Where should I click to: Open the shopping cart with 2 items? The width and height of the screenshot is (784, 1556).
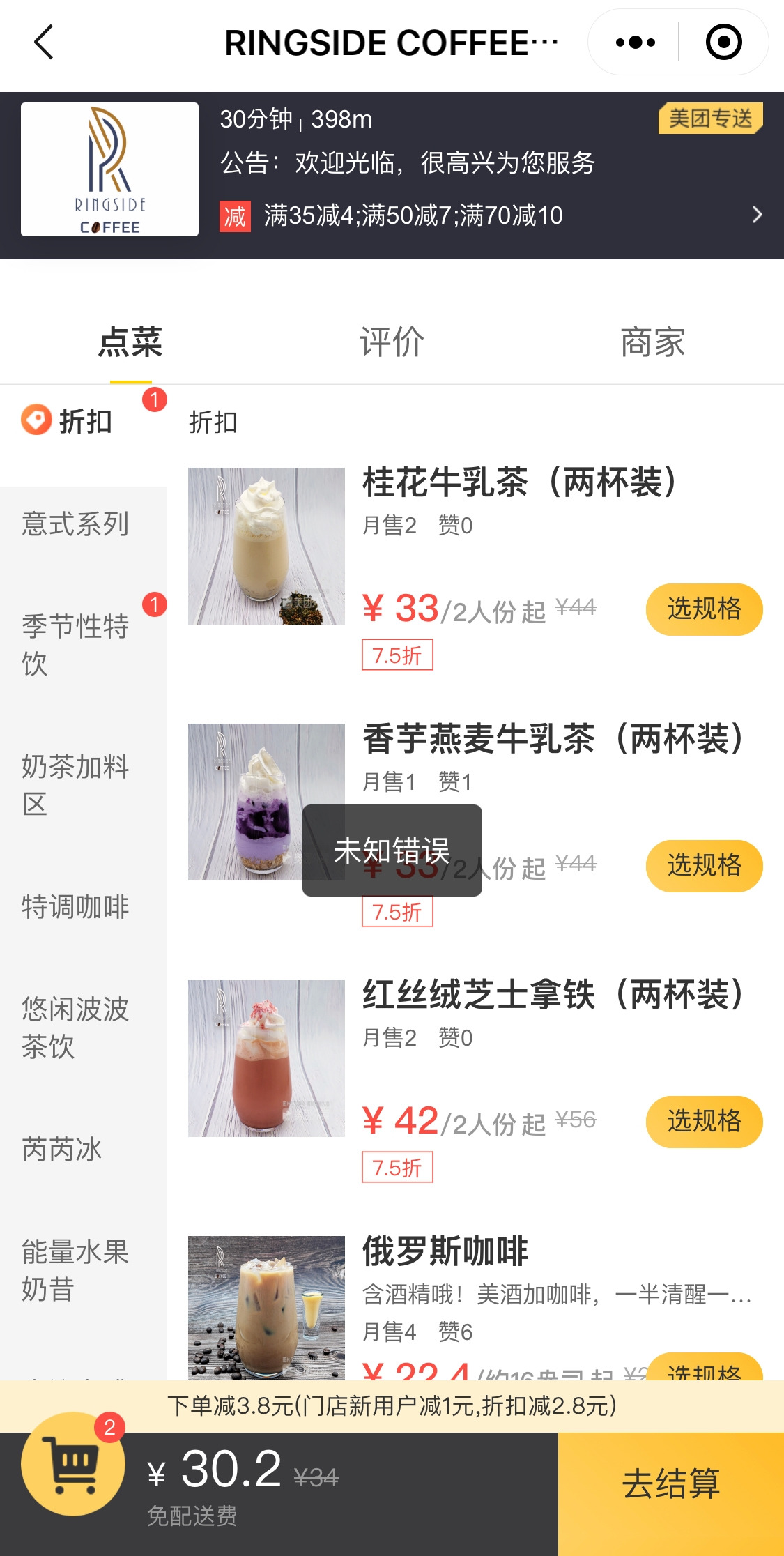[73, 1464]
